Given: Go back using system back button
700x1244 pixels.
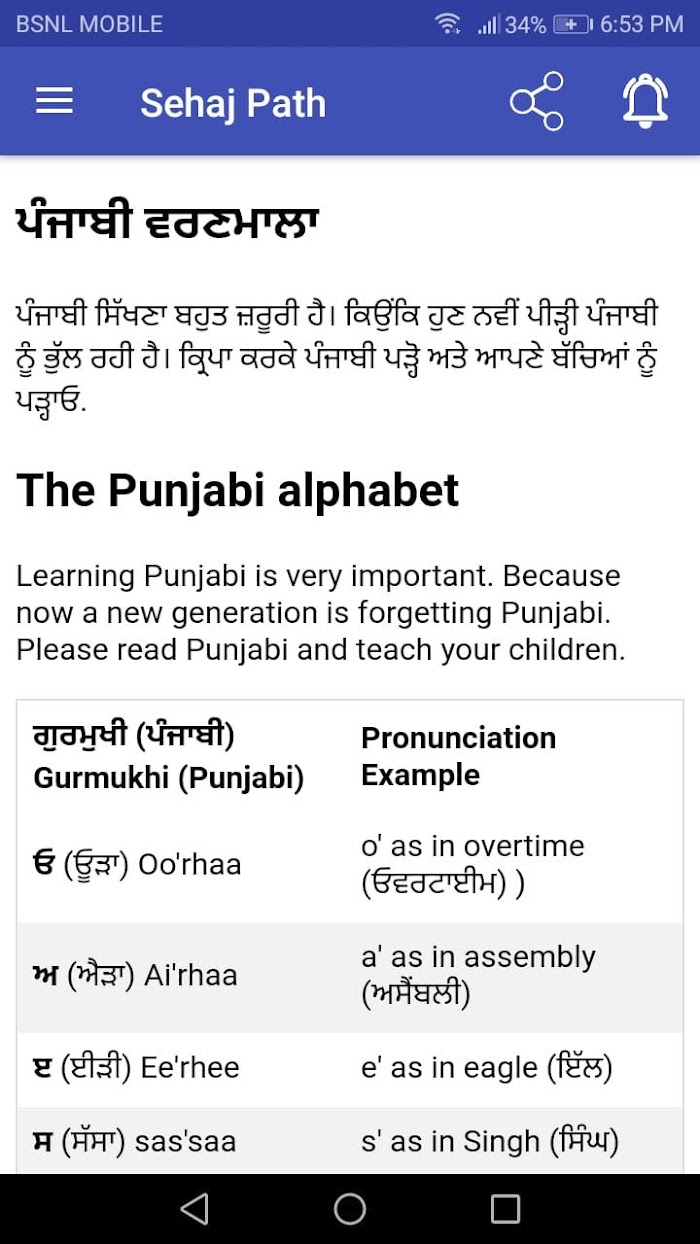Looking at the screenshot, I should coord(194,1209).
